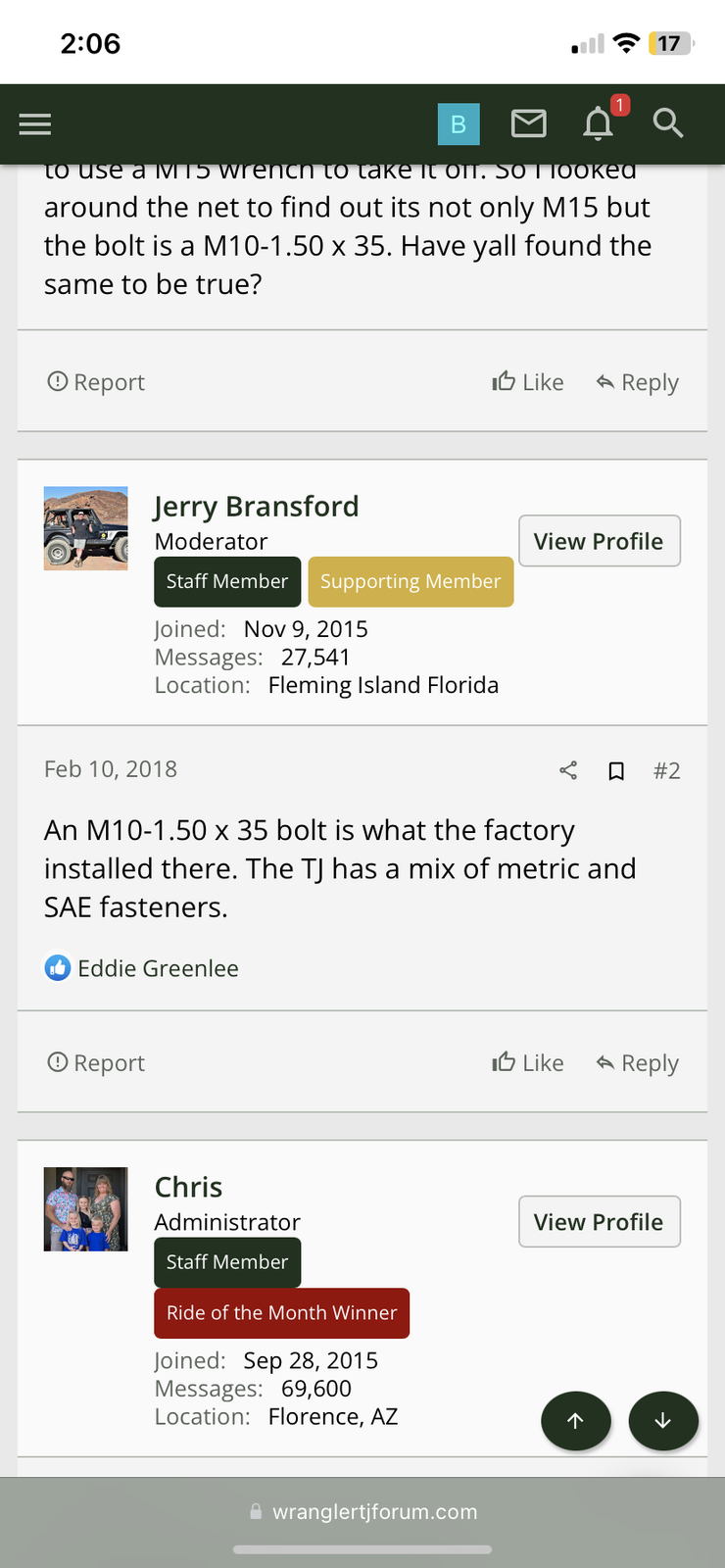The height and width of the screenshot is (1568, 725).
Task: Open the forum search
Action: pos(668,123)
